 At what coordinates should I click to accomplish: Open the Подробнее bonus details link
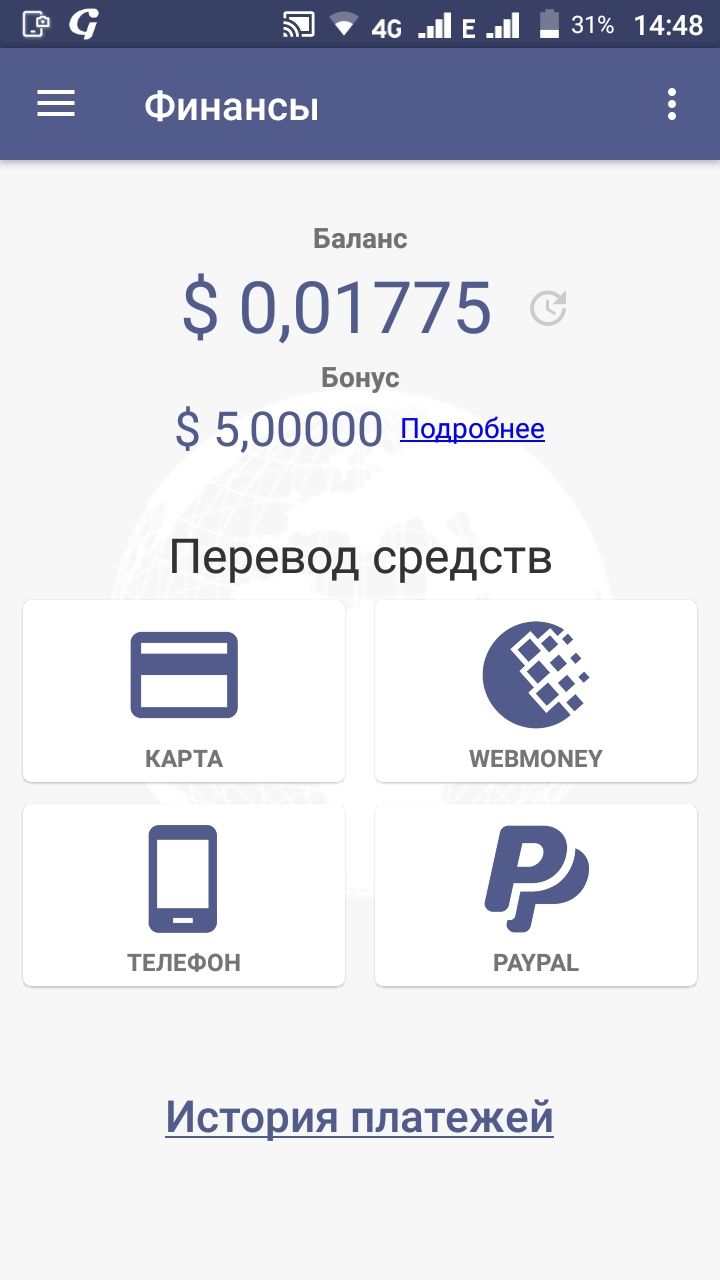tap(472, 429)
